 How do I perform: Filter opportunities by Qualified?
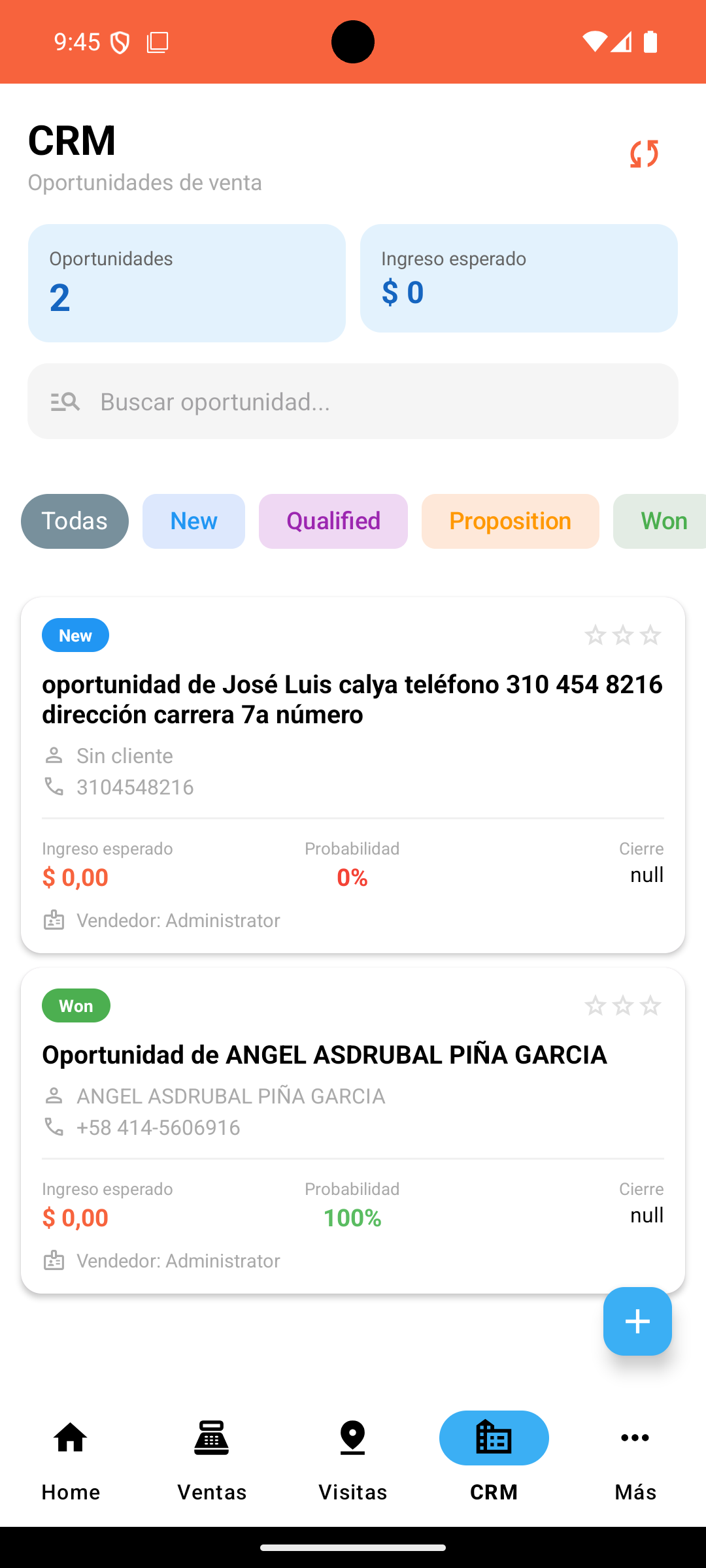[x=333, y=521]
